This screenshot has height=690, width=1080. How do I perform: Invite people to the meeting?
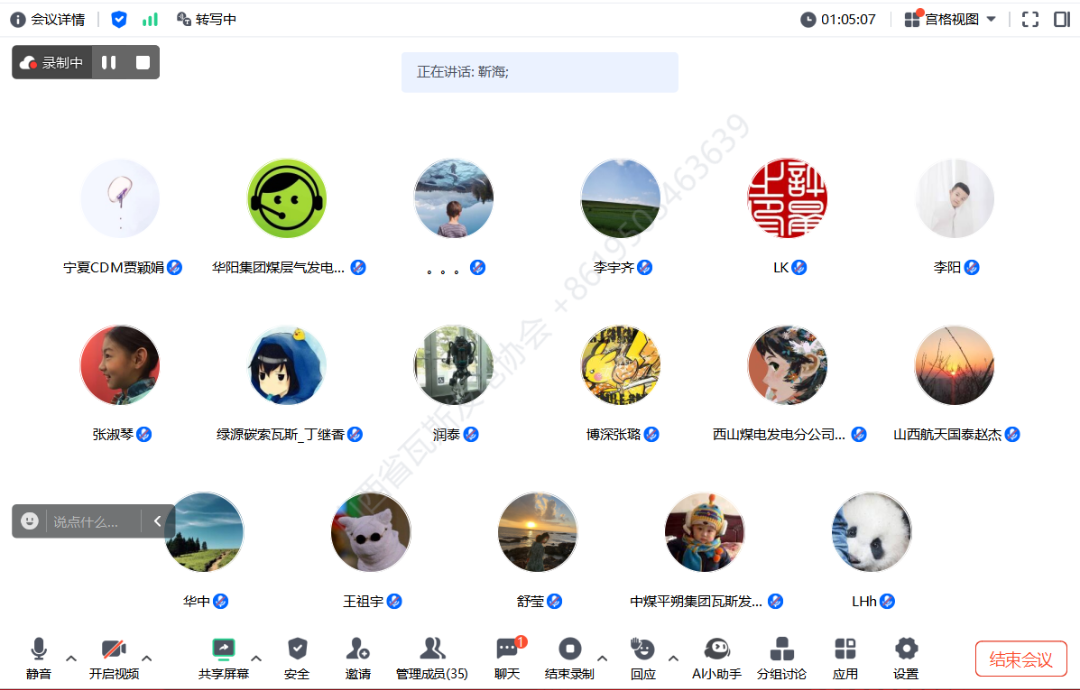(x=358, y=657)
